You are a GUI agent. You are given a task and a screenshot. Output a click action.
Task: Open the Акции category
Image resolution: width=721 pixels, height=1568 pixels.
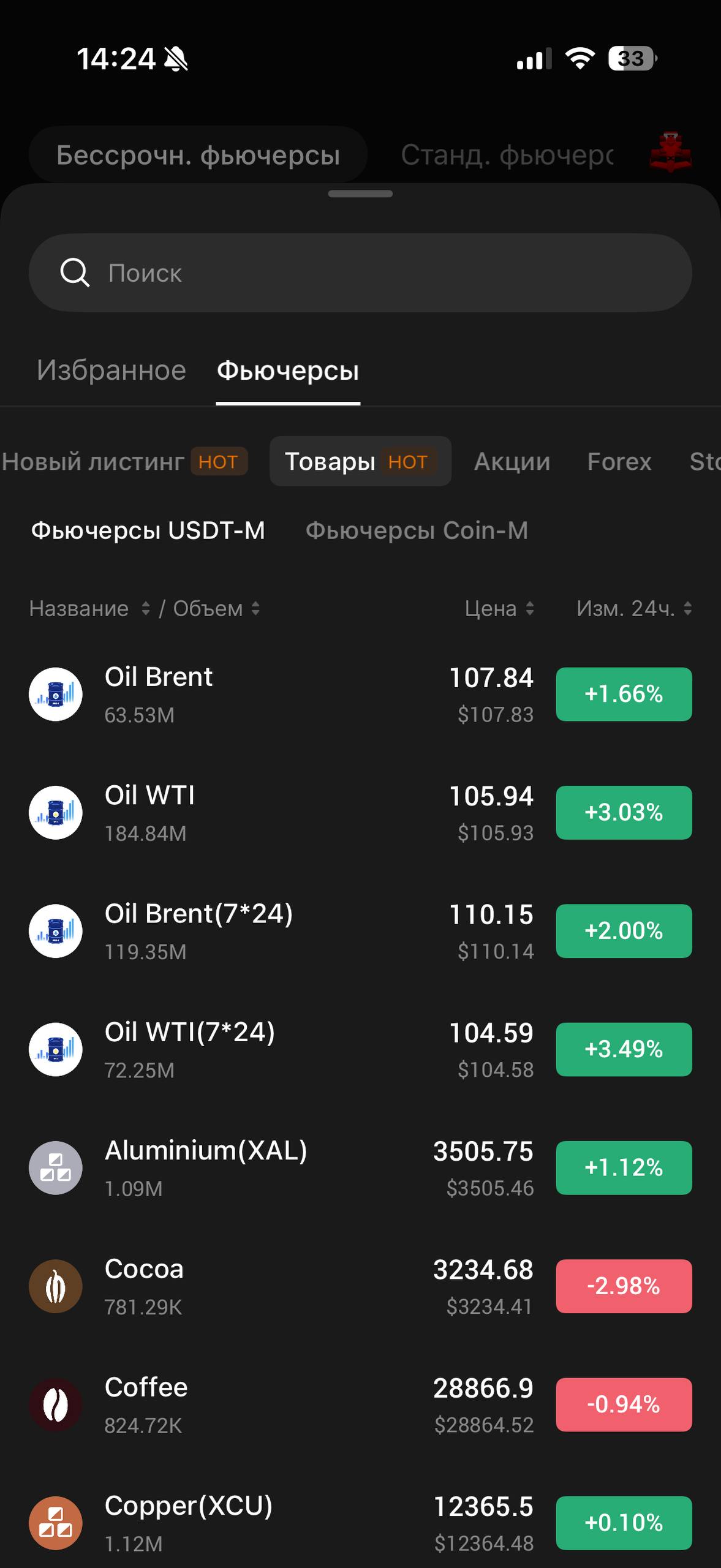coord(512,461)
